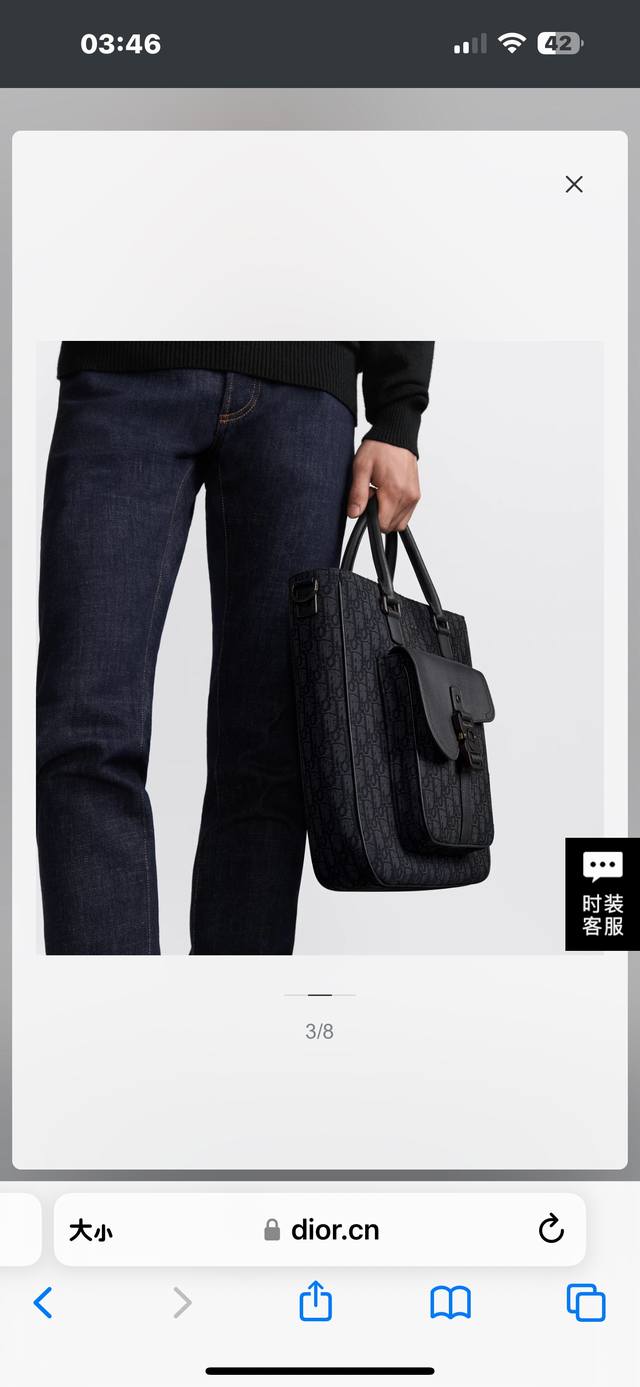640x1387 pixels.
Task: Open Safari bookmarks
Action: click(450, 1303)
